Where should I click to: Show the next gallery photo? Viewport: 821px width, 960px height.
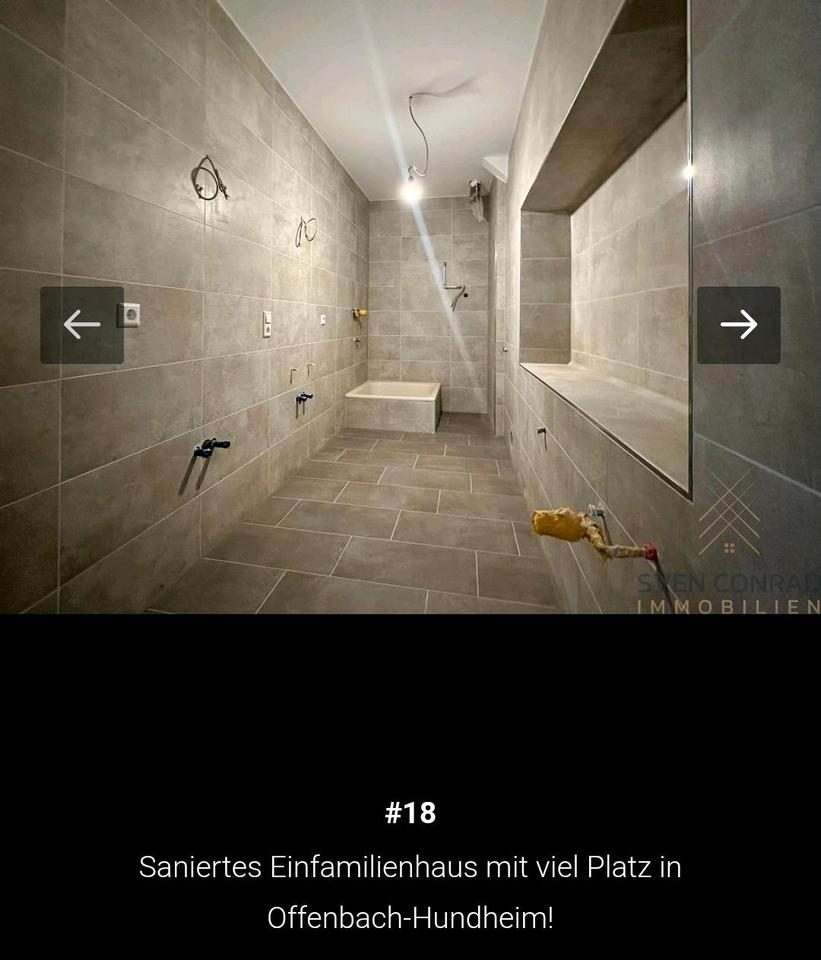click(738, 325)
